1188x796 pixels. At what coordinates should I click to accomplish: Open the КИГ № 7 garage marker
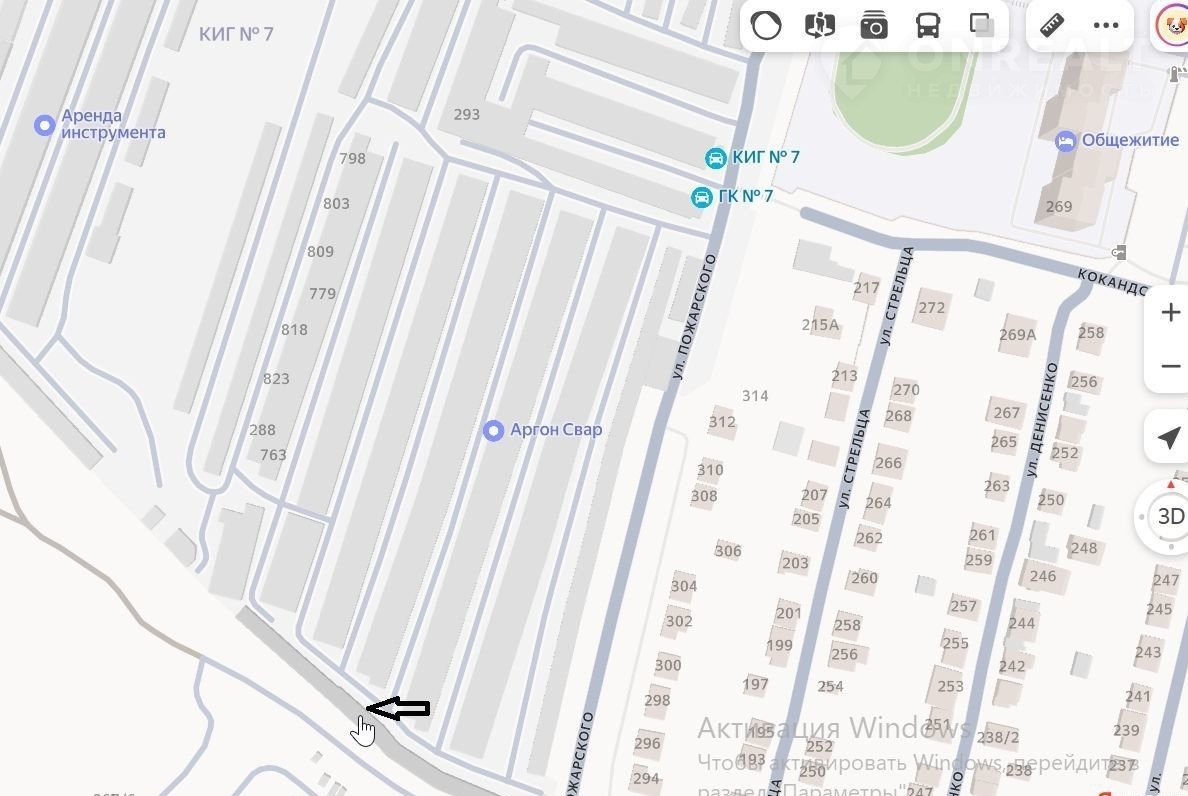click(716, 158)
